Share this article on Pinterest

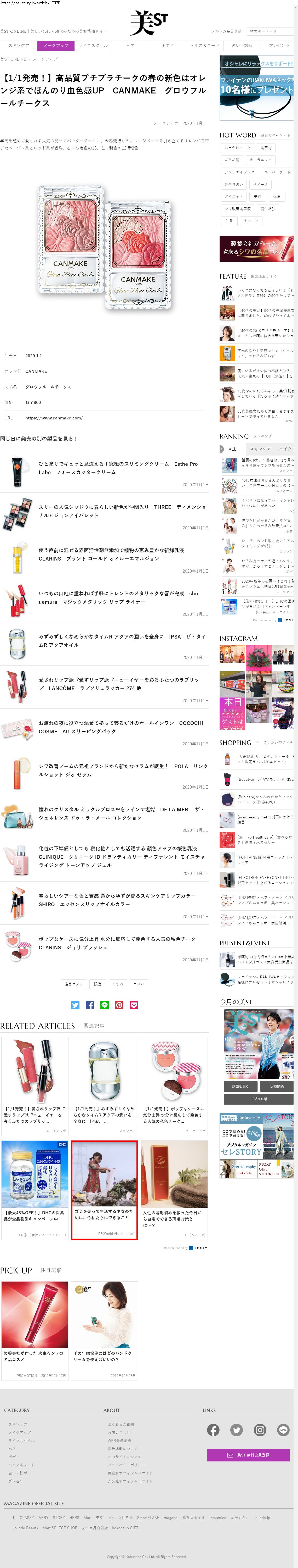pyautogui.click(x=119, y=1005)
